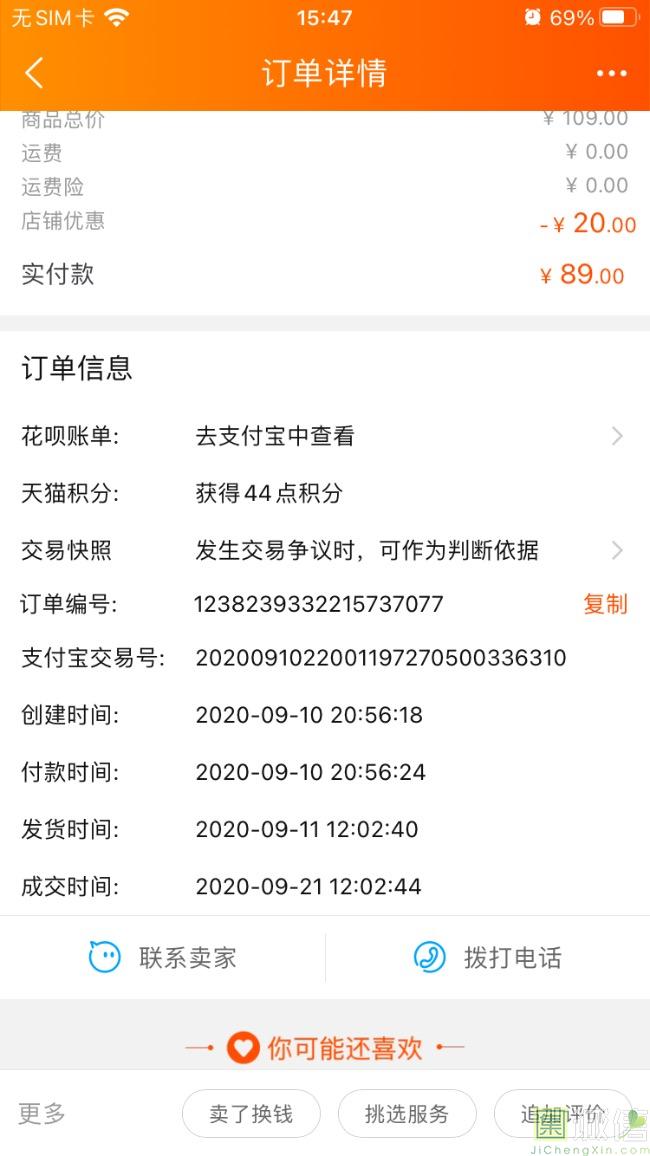This screenshot has height=1156, width=650.
Task: Open the 更多 options
Action: (41, 1113)
